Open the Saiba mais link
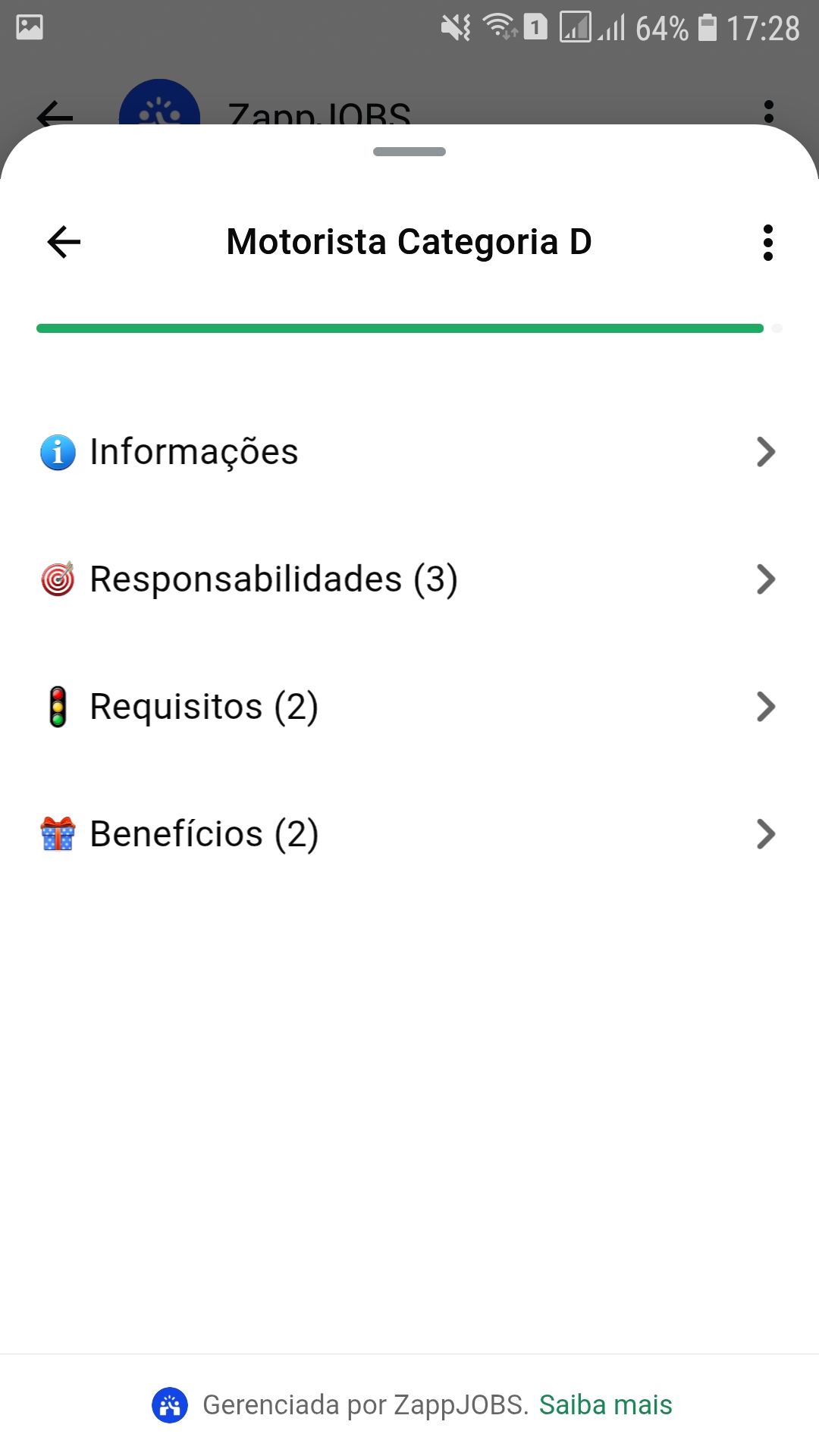Image resolution: width=819 pixels, height=1456 pixels. pyautogui.click(x=604, y=1404)
